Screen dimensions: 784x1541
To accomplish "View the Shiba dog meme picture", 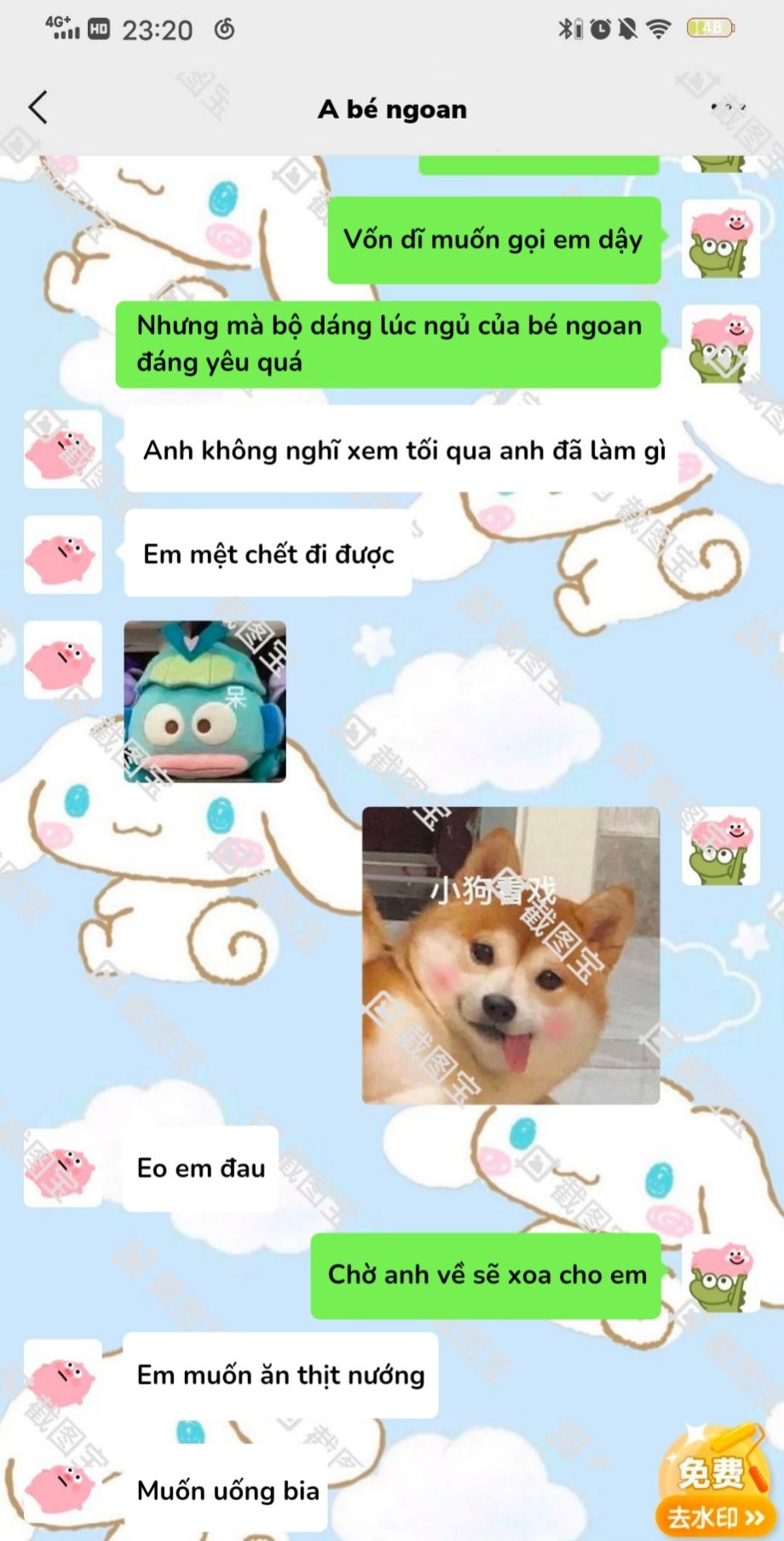I will tap(510, 955).
